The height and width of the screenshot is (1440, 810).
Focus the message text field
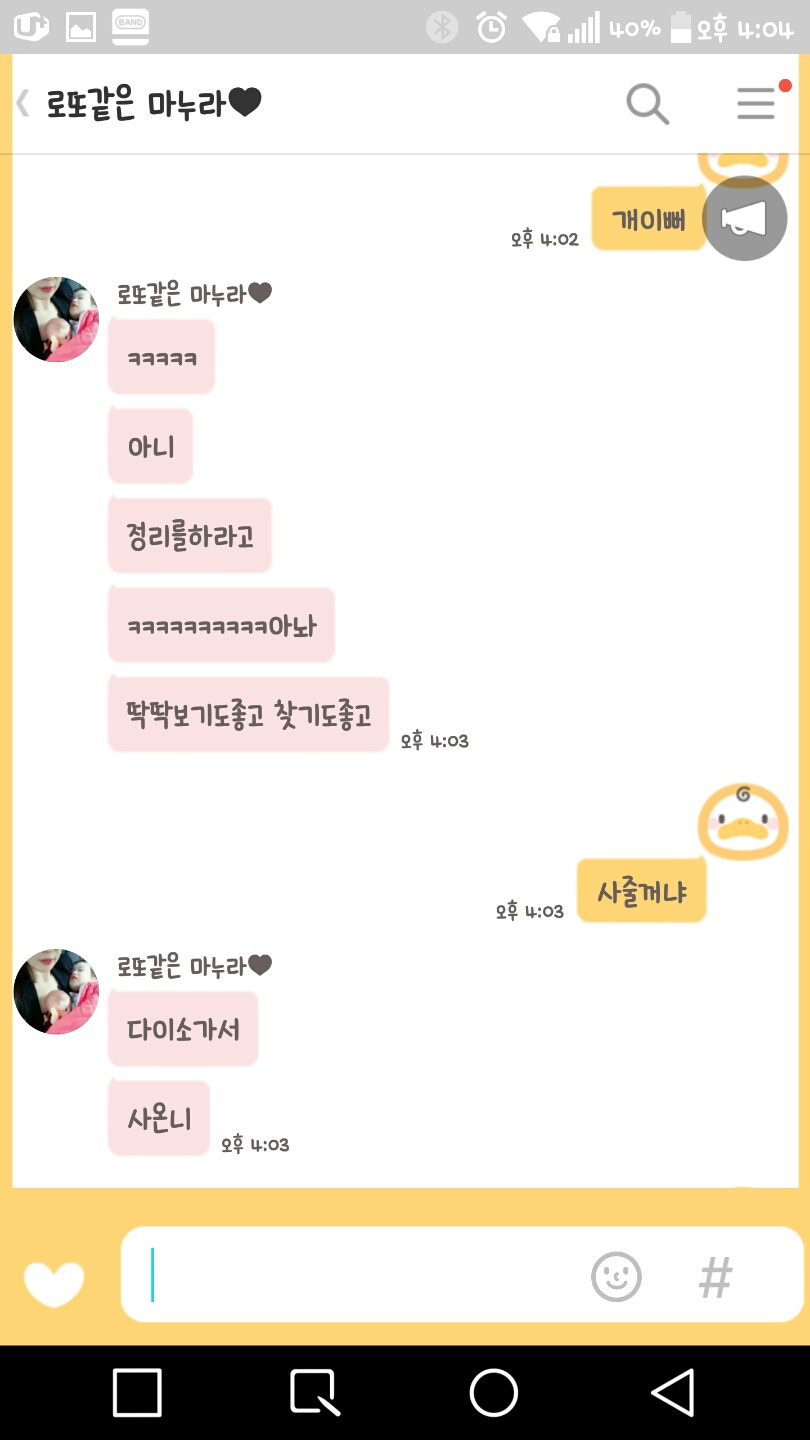click(x=360, y=1275)
